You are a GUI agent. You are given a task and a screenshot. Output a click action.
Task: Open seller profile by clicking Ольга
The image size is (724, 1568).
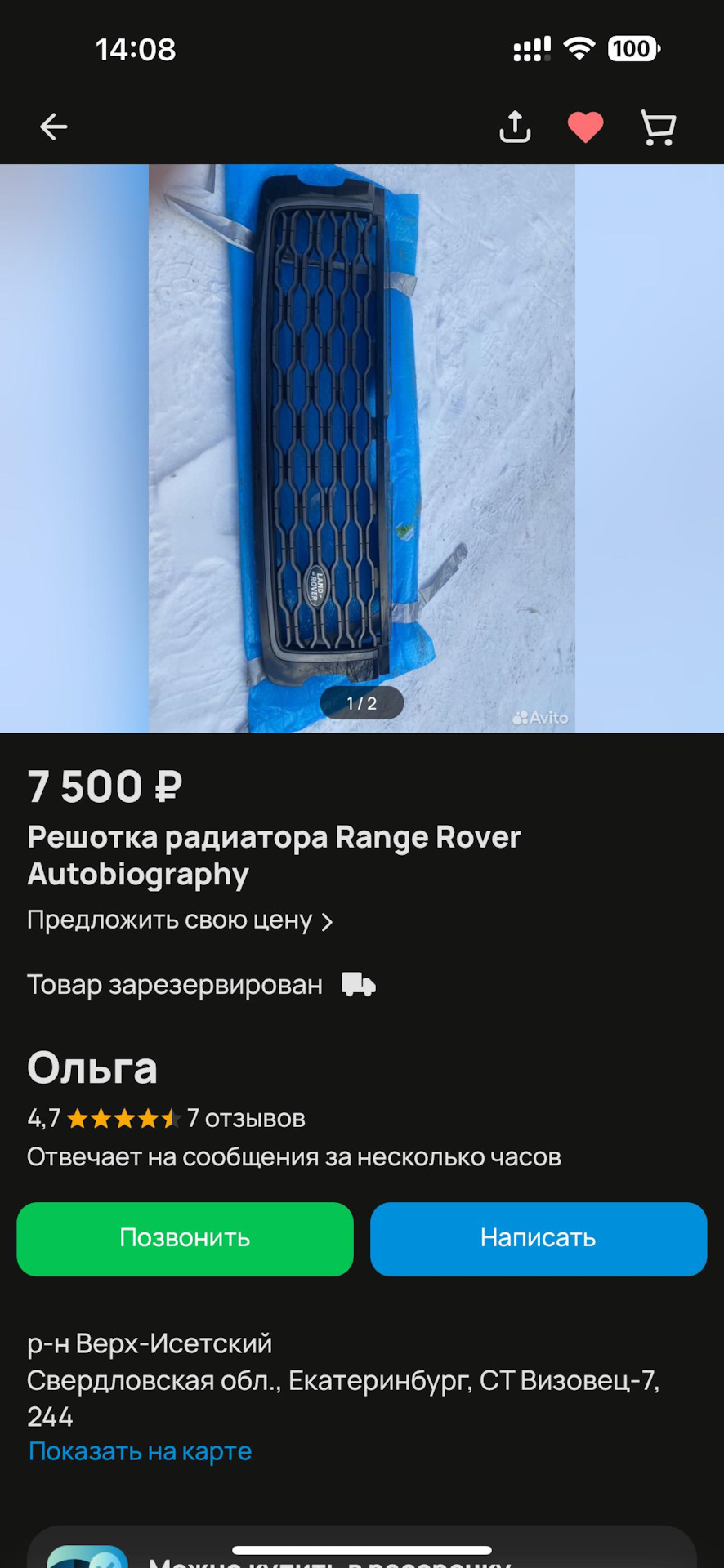tap(92, 1067)
